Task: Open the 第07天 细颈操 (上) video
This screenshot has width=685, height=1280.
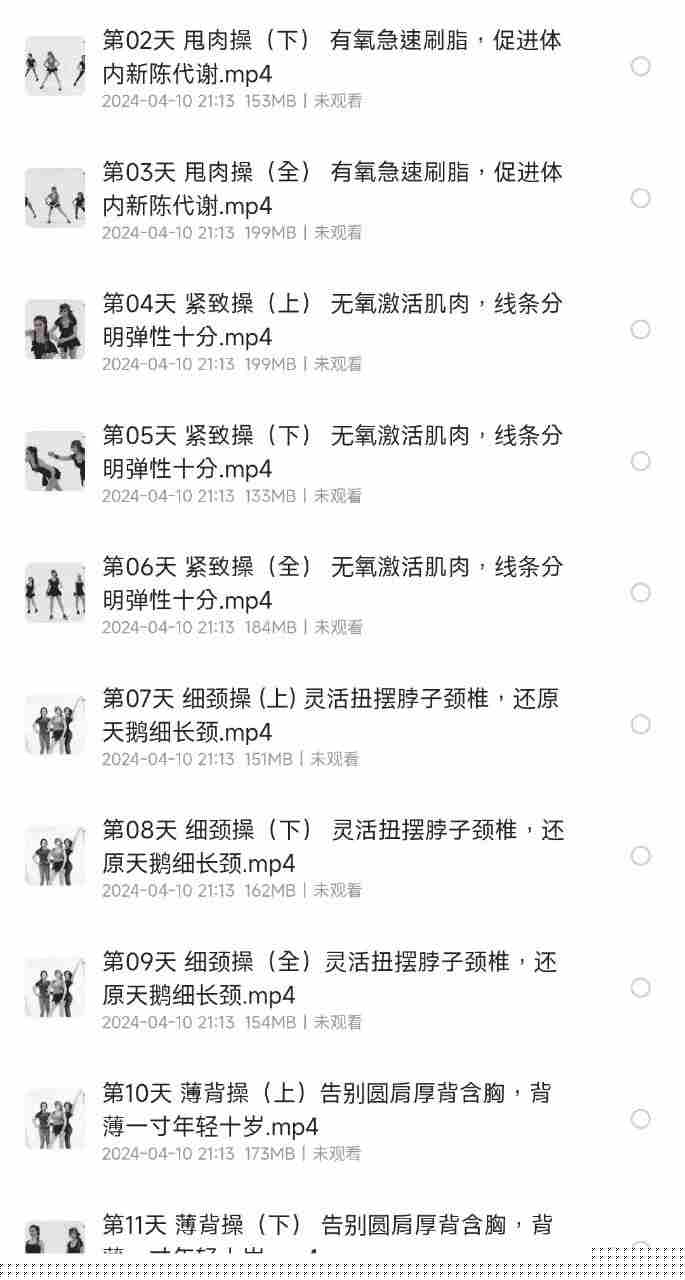Action: coord(332,715)
